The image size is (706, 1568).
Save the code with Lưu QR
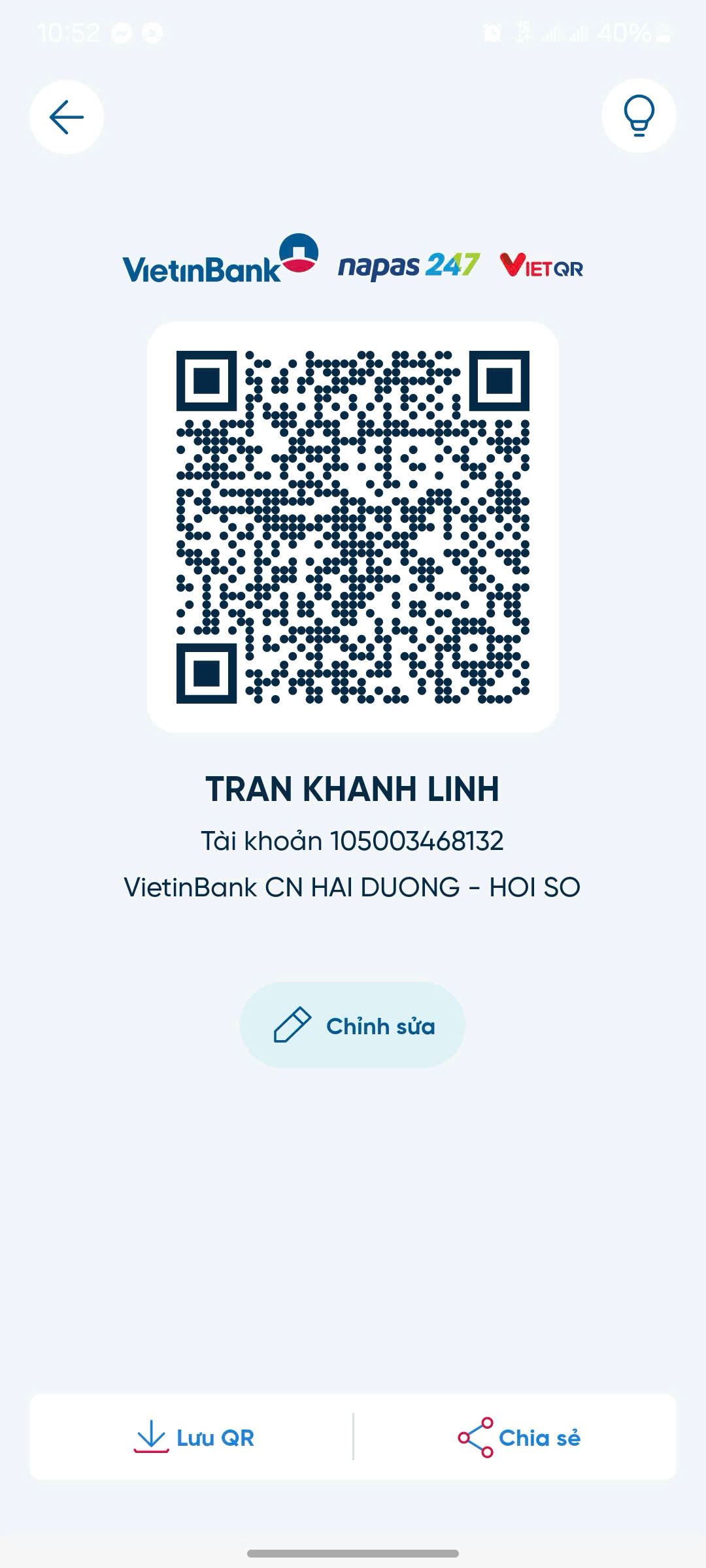(193, 1437)
